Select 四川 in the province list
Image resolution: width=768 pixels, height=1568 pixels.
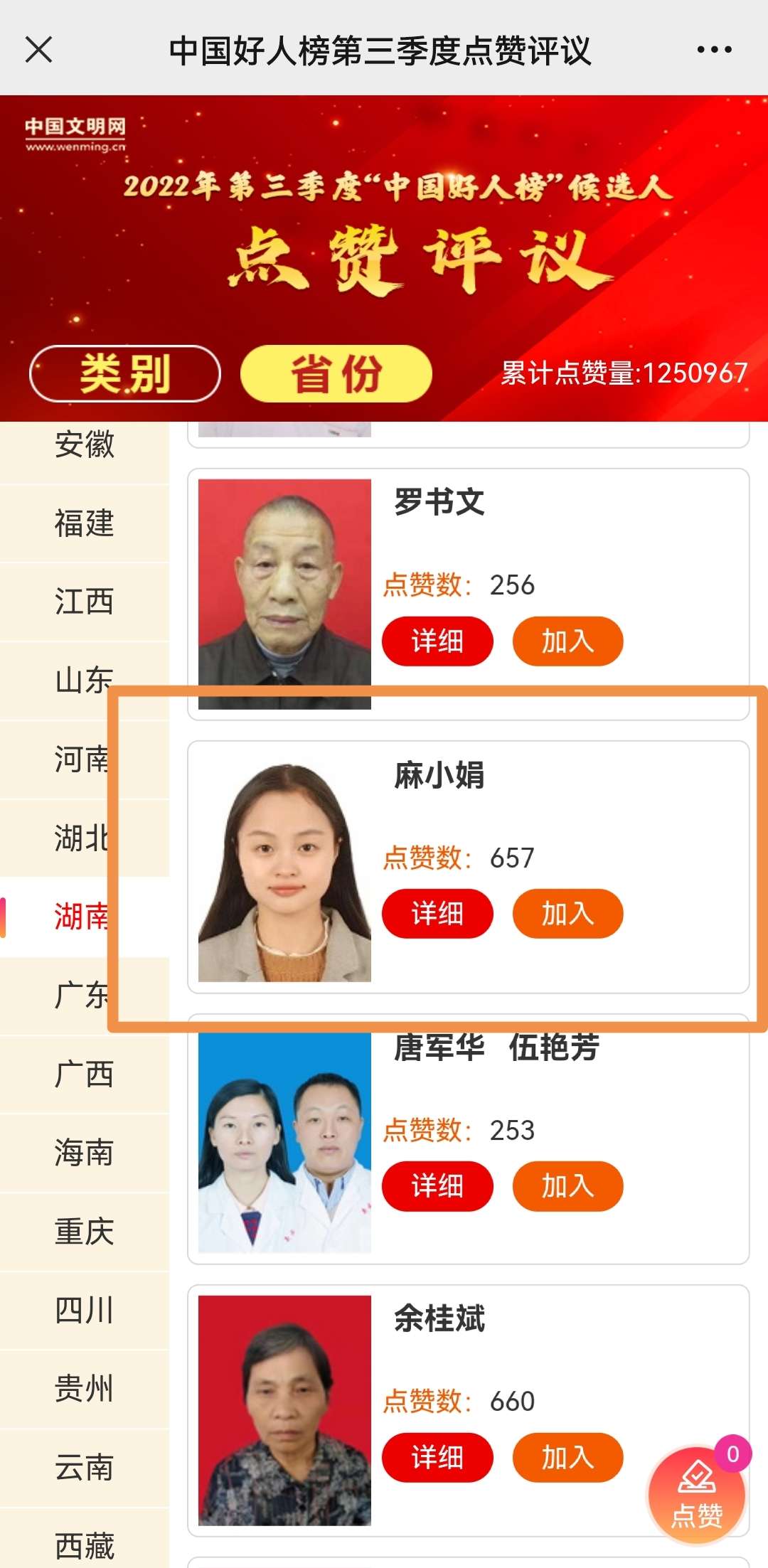84,1310
